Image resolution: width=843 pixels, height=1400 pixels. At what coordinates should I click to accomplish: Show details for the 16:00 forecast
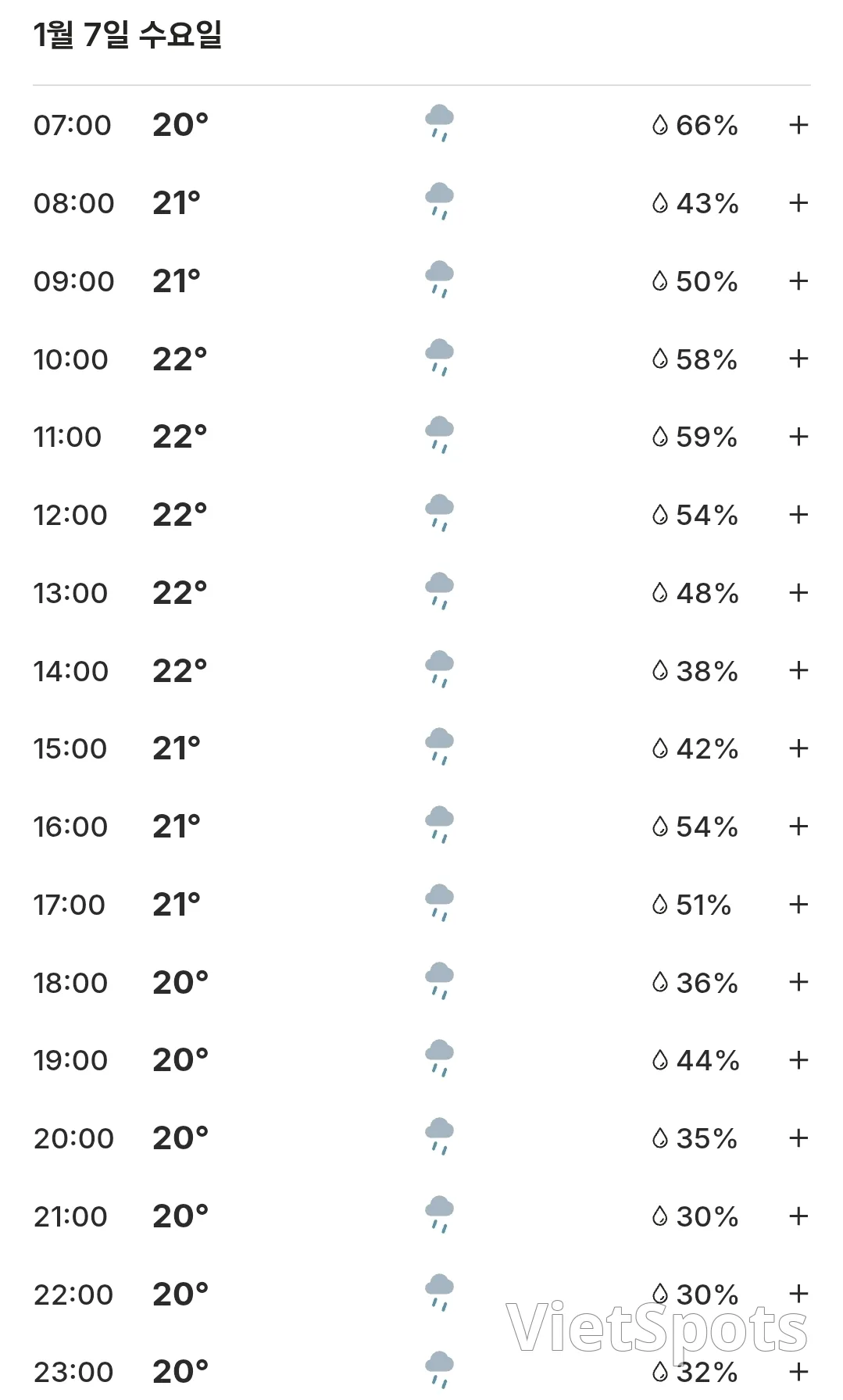[798, 827]
